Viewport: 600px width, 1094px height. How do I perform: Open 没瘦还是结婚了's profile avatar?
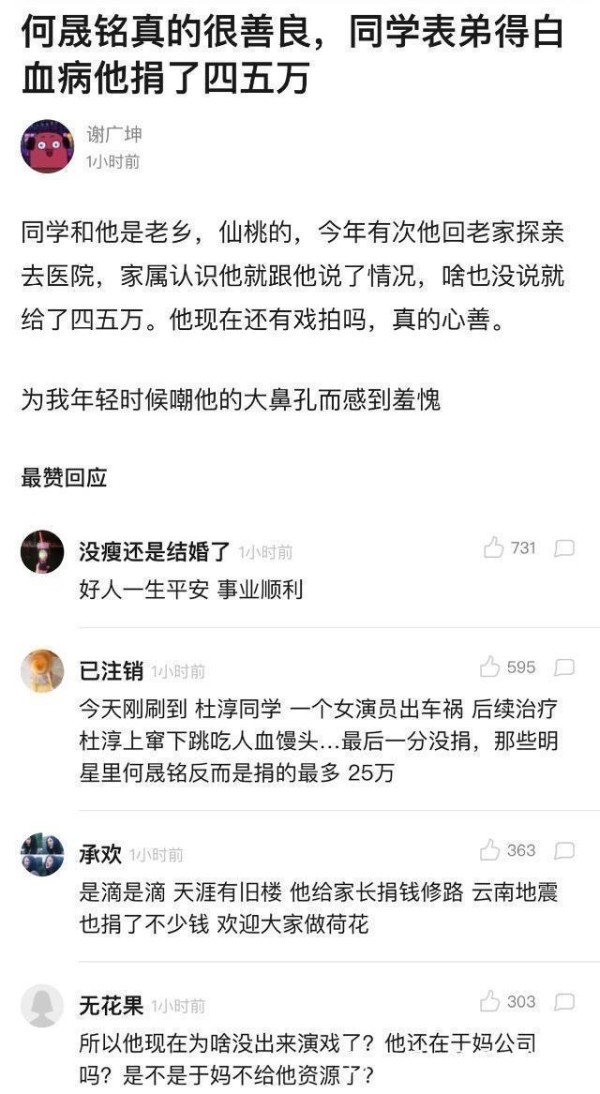[42, 552]
